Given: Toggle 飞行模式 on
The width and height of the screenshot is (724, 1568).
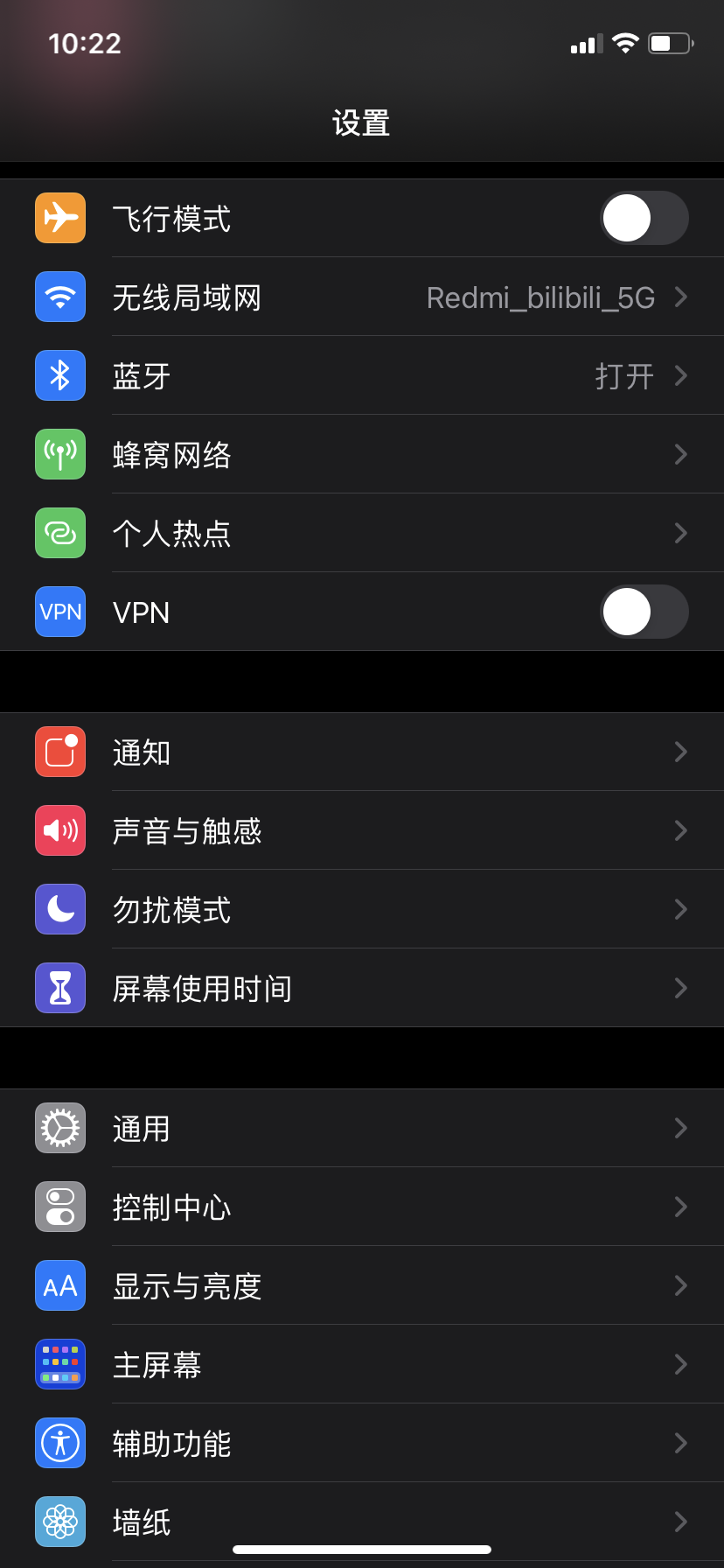Looking at the screenshot, I should click(644, 218).
